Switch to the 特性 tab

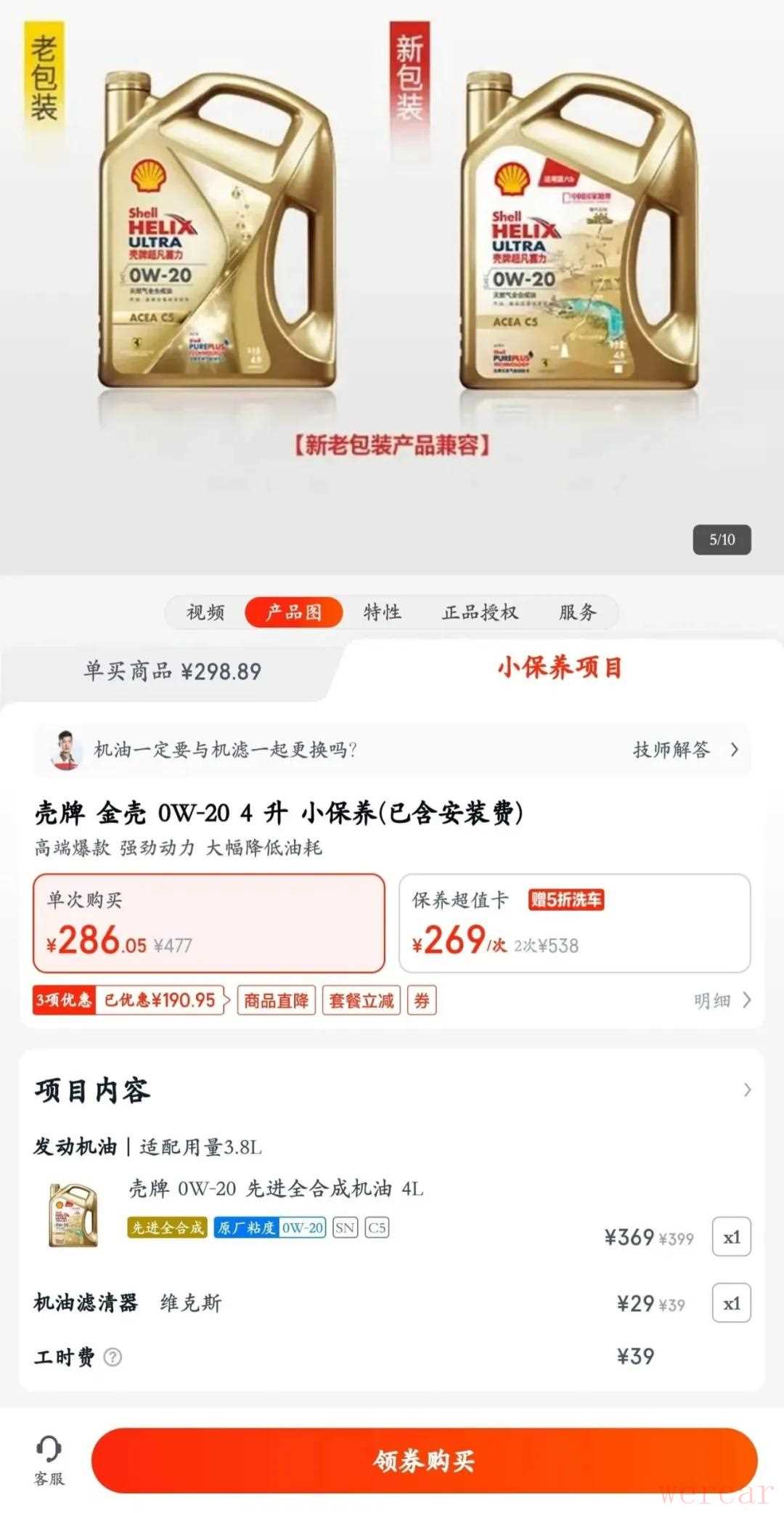tap(383, 612)
